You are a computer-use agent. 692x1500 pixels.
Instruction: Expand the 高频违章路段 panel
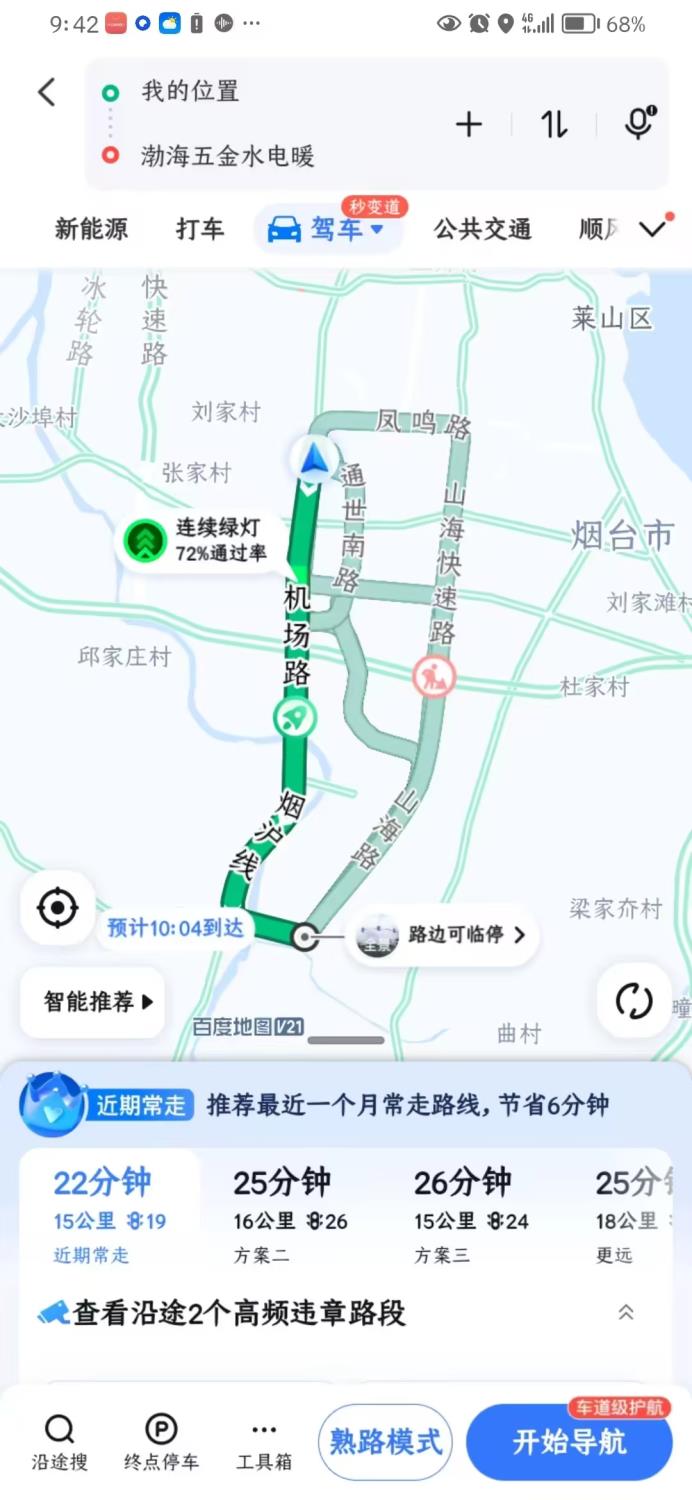(x=626, y=1313)
